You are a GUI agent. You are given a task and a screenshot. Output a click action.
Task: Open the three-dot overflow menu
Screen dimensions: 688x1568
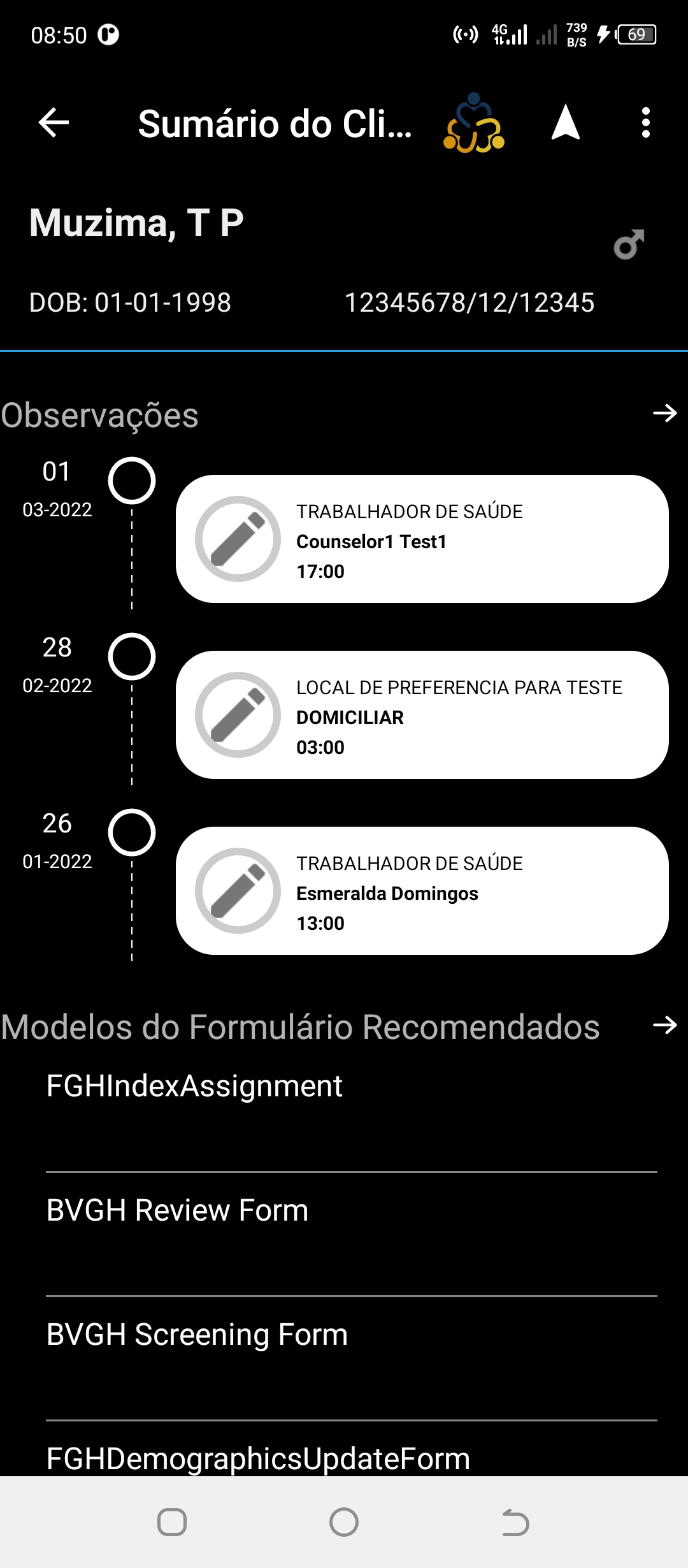[646, 122]
